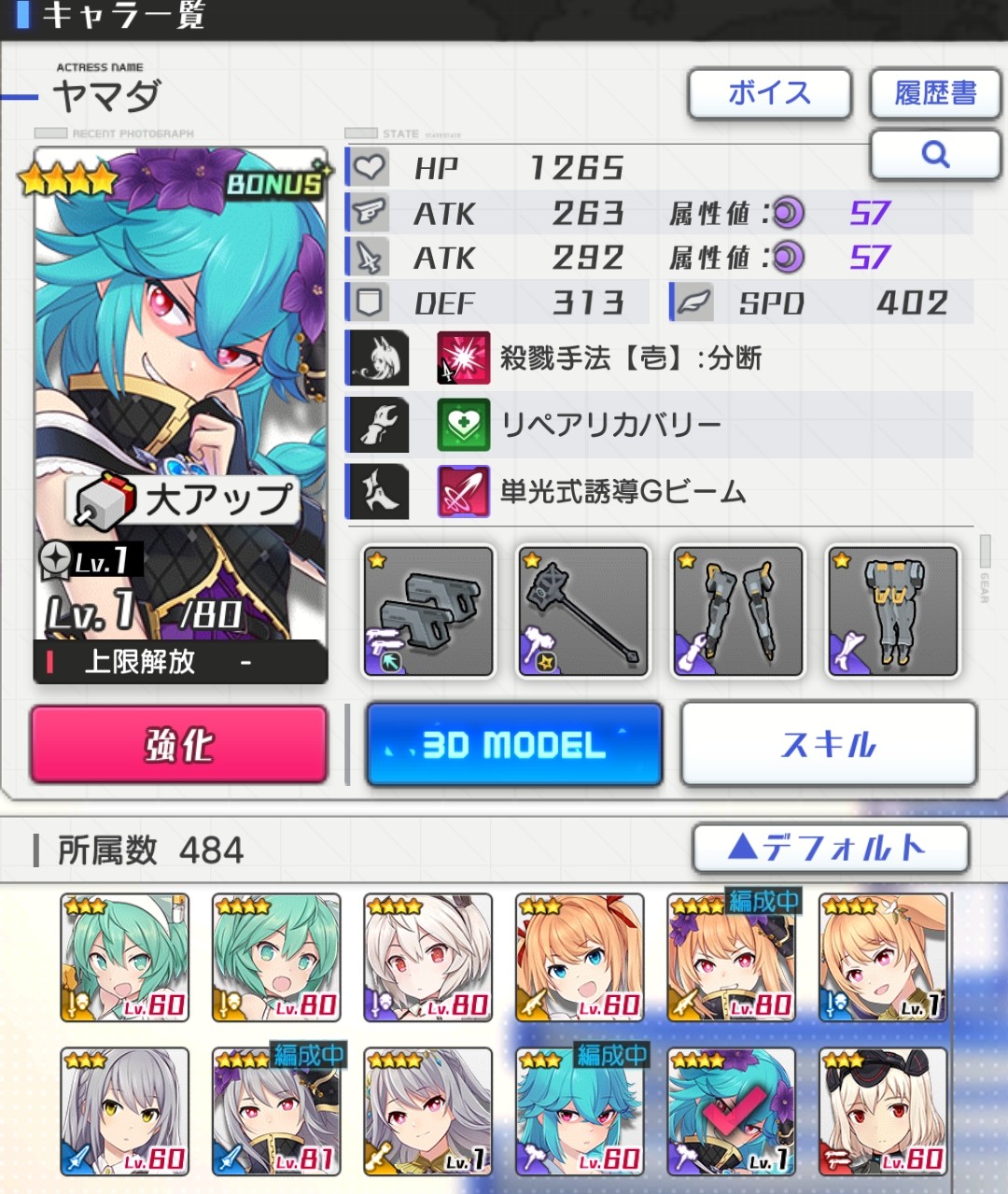Tap the pink 強化 button
The width and height of the screenshot is (1008, 1194).
(179, 744)
